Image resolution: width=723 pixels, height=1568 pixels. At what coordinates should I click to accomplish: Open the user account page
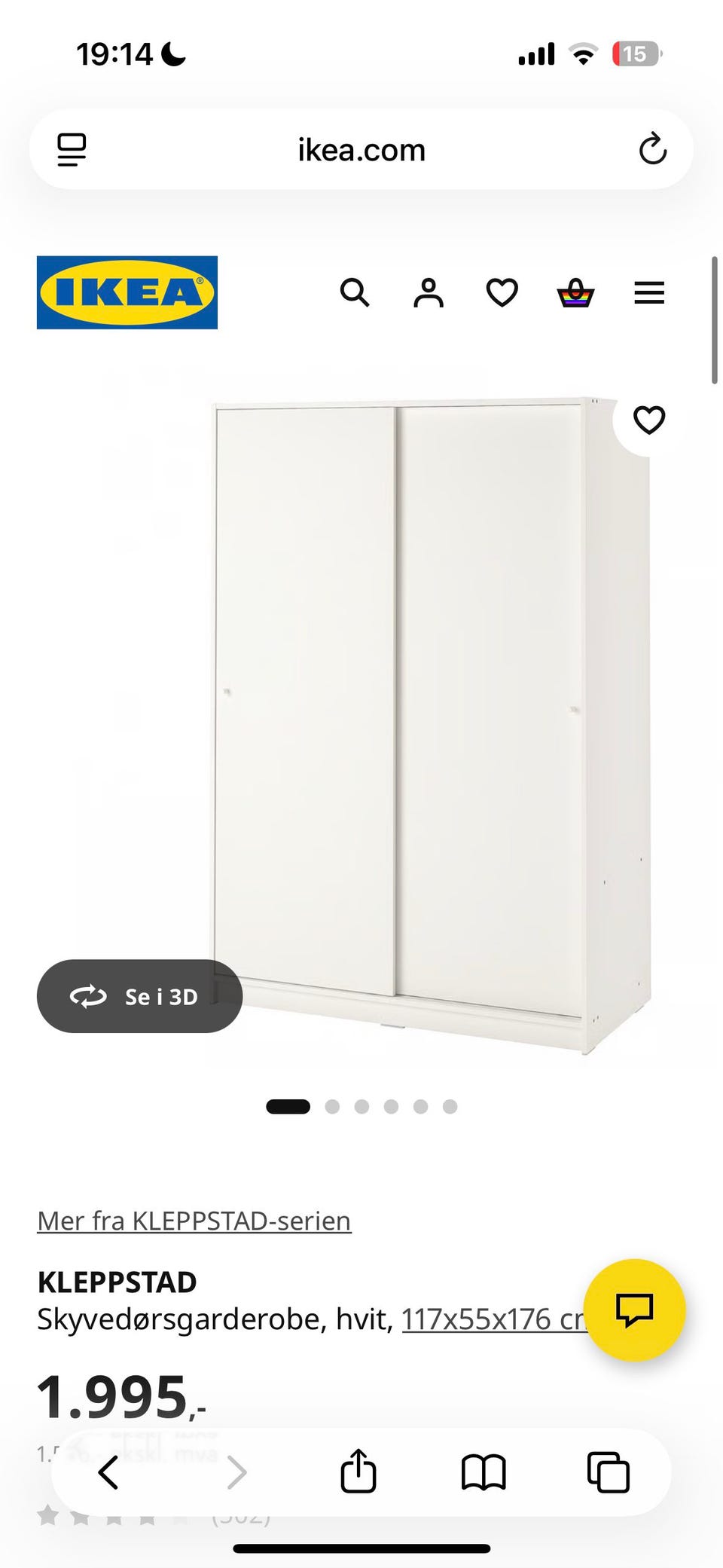click(x=429, y=292)
